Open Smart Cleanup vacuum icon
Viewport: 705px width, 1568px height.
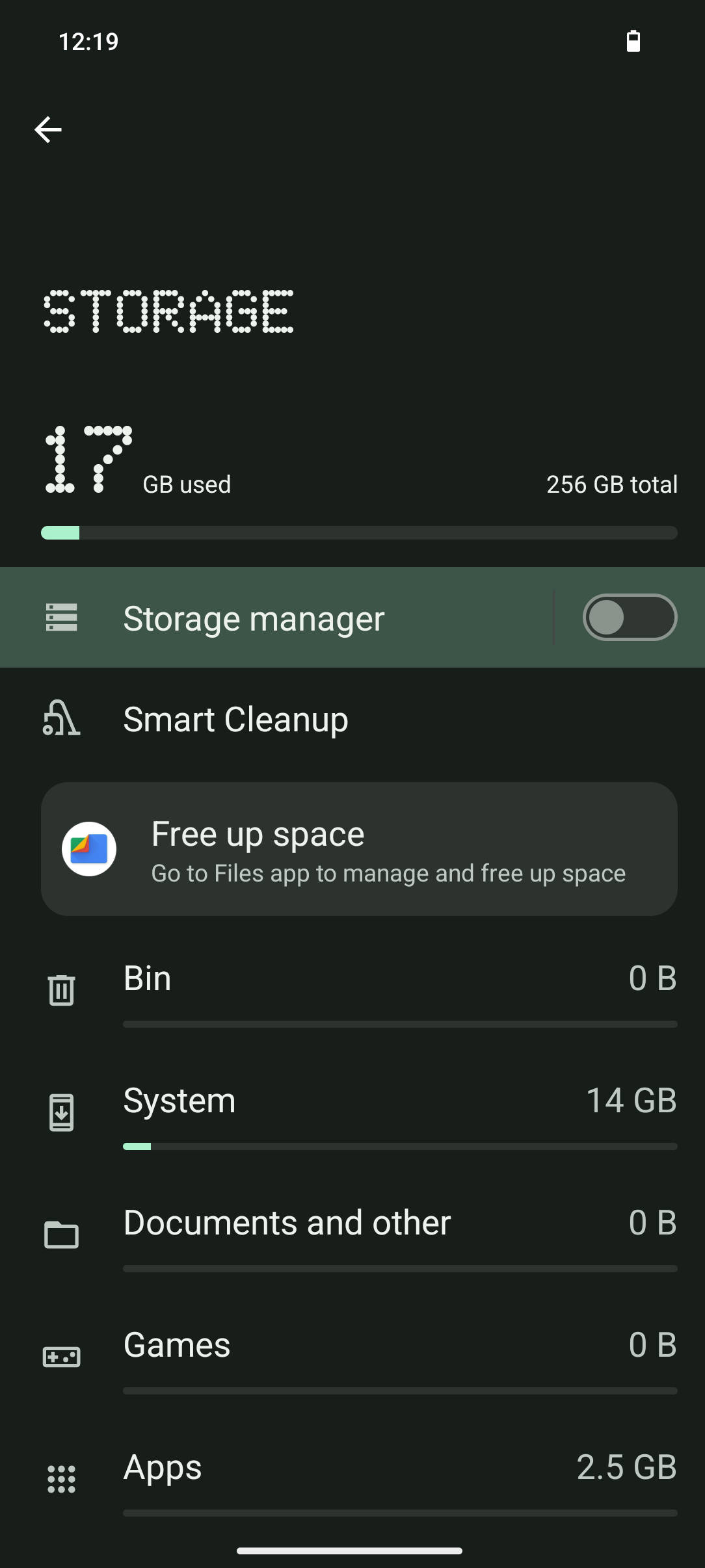pos(62,719)
